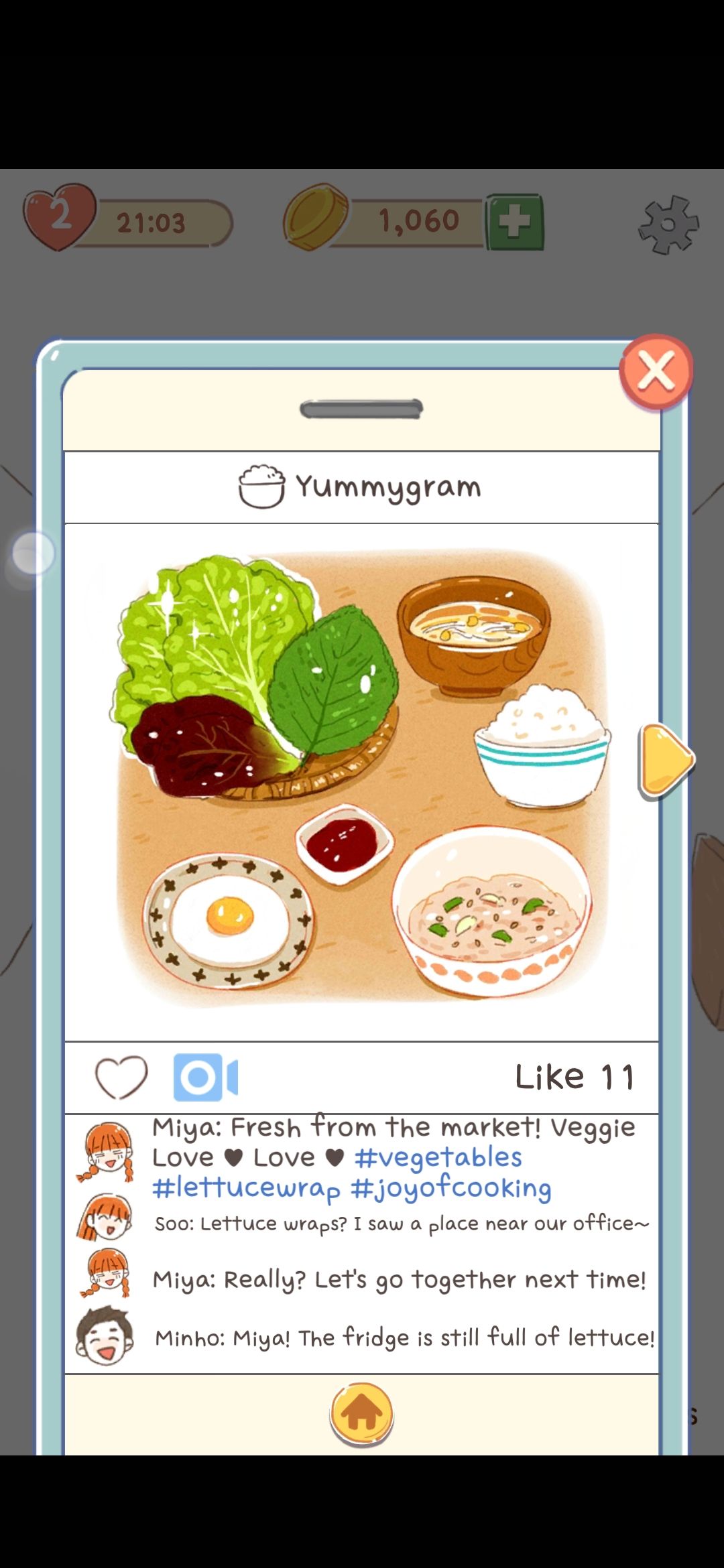Image resolution: width=724 pixels, height=1568 pixels.
Task: Tap the phone's notch area to collapse the screen
Action: [x=362, y=409]
